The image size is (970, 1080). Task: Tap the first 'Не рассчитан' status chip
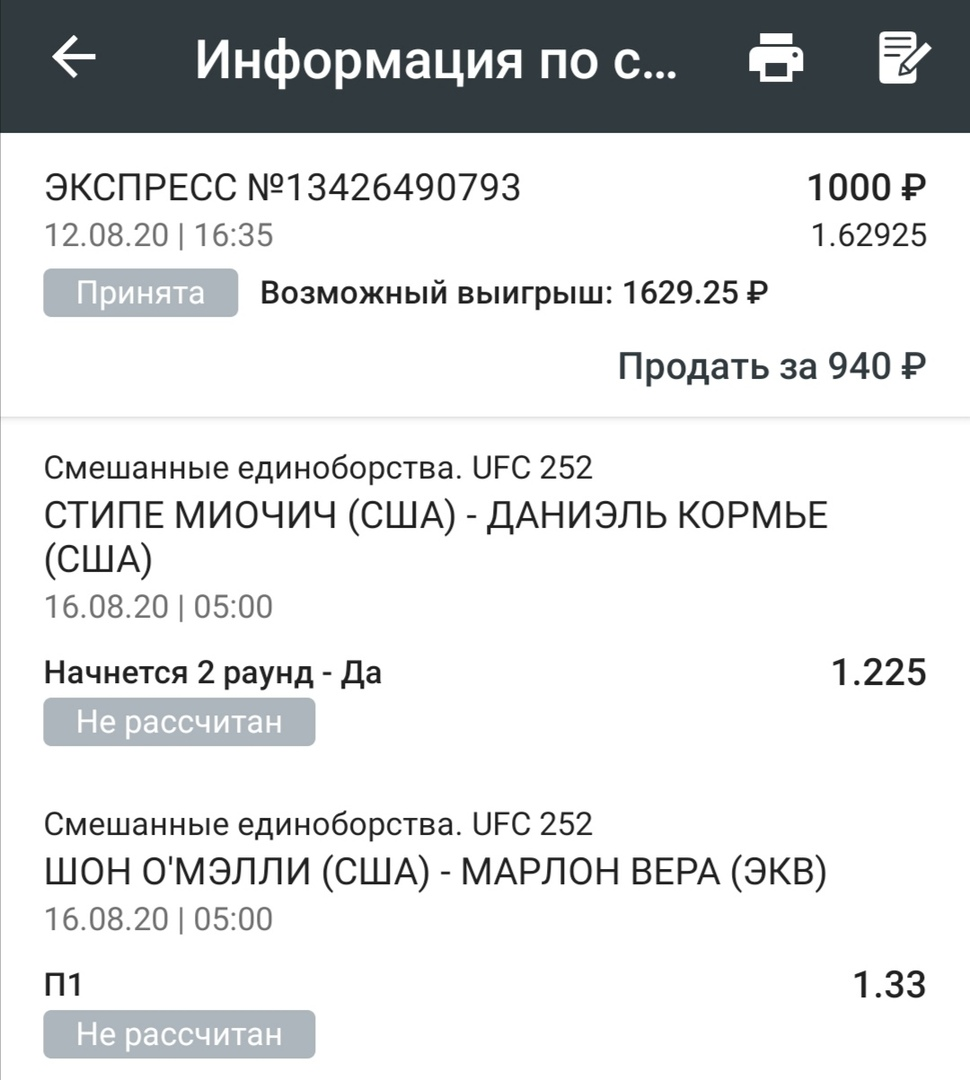179,722
